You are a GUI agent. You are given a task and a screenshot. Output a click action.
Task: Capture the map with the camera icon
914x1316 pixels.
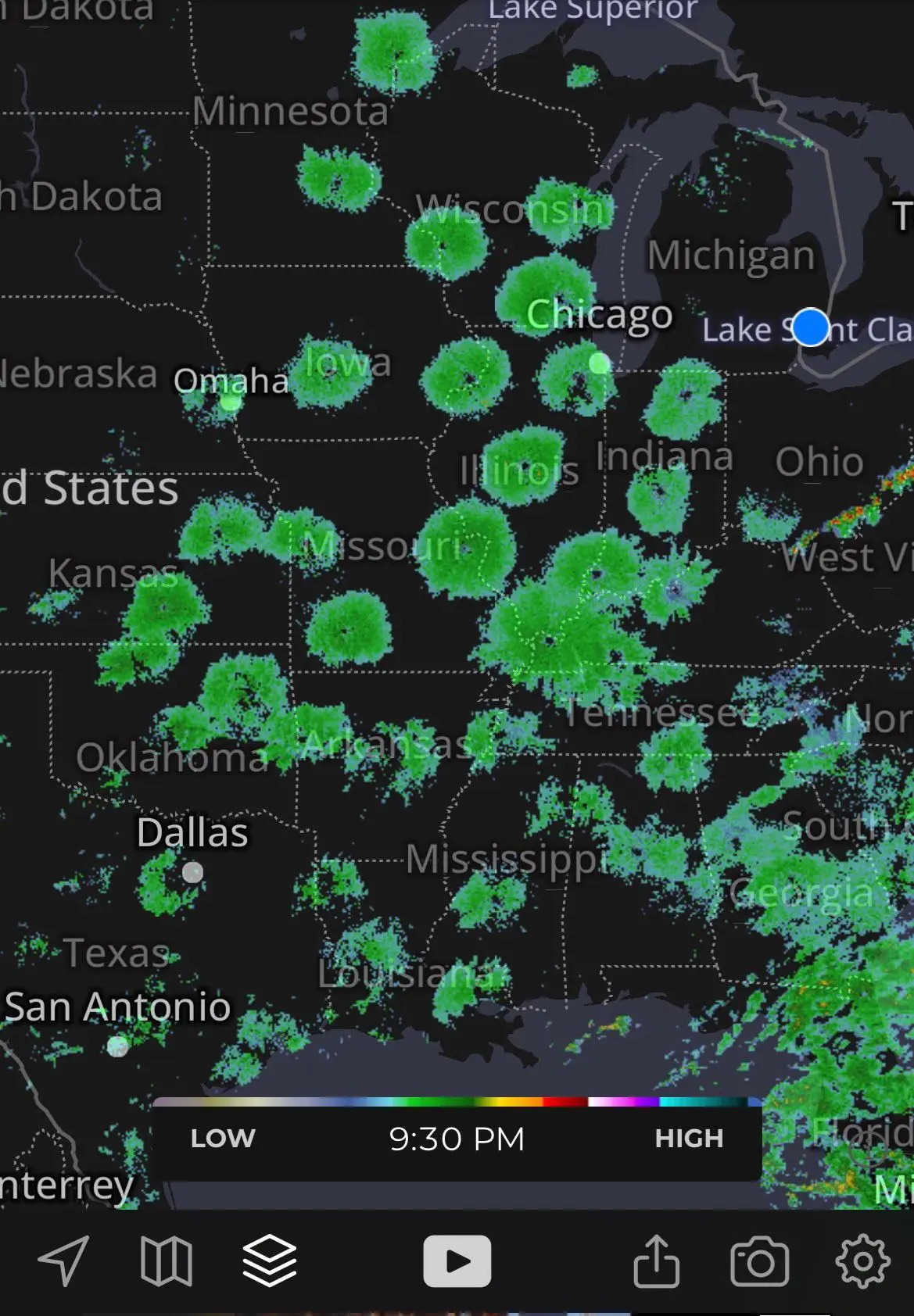click(x=757, y=1259)
